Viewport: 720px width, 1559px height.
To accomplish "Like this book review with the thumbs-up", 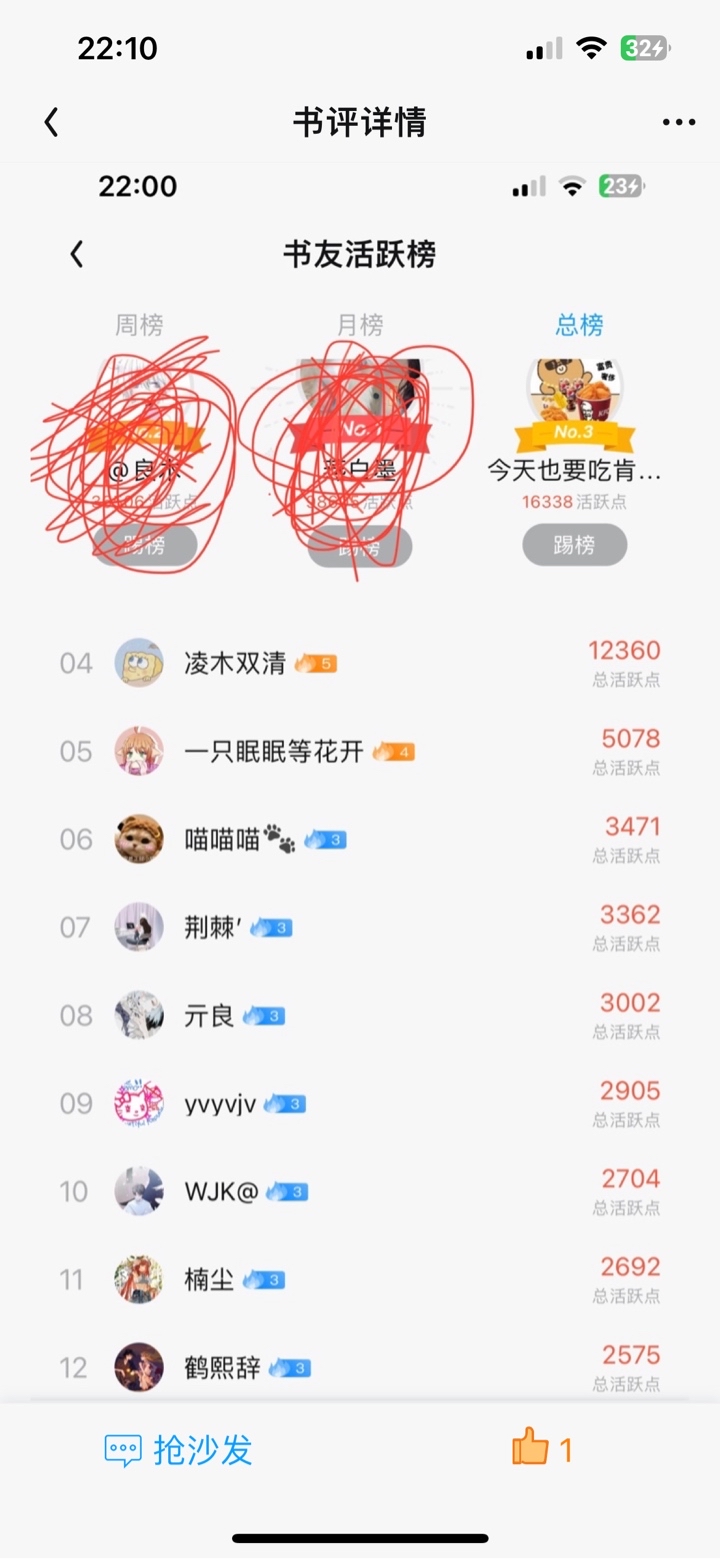I will click(542, 1448).
